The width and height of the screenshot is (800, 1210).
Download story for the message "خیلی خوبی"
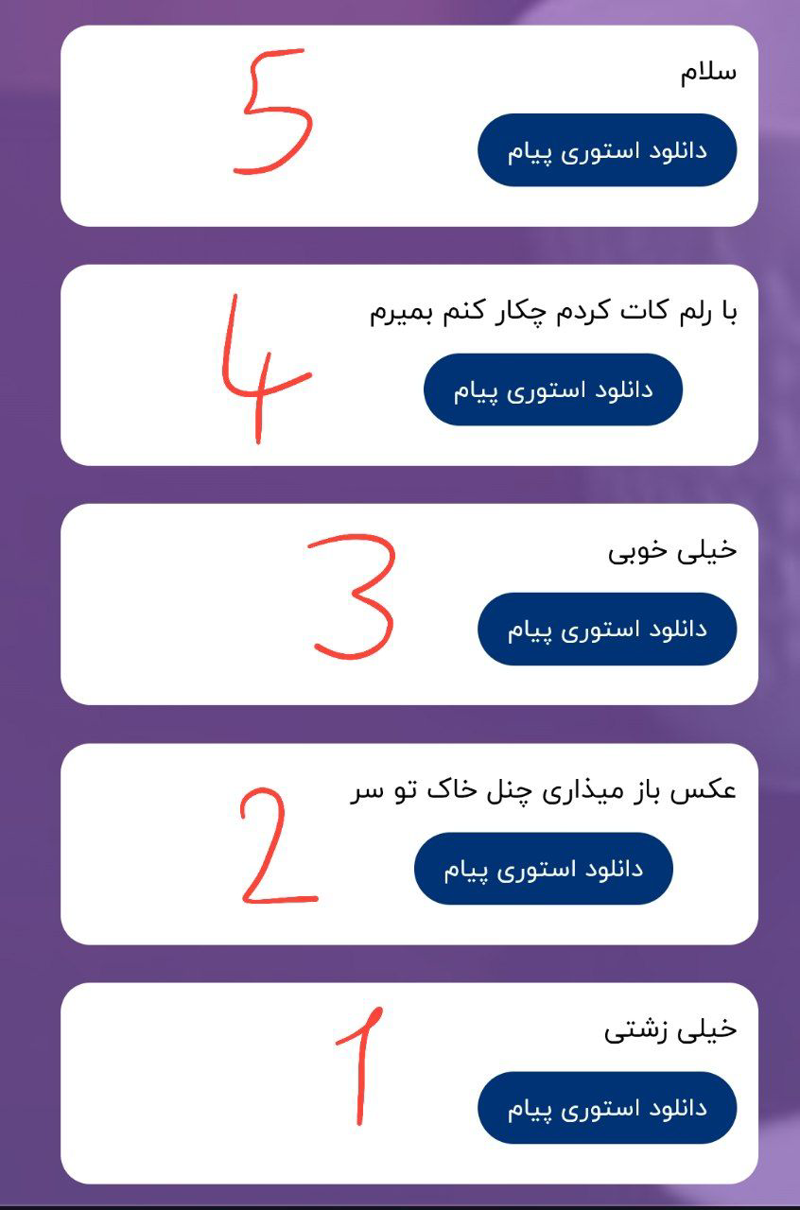(x=607, y=629)
